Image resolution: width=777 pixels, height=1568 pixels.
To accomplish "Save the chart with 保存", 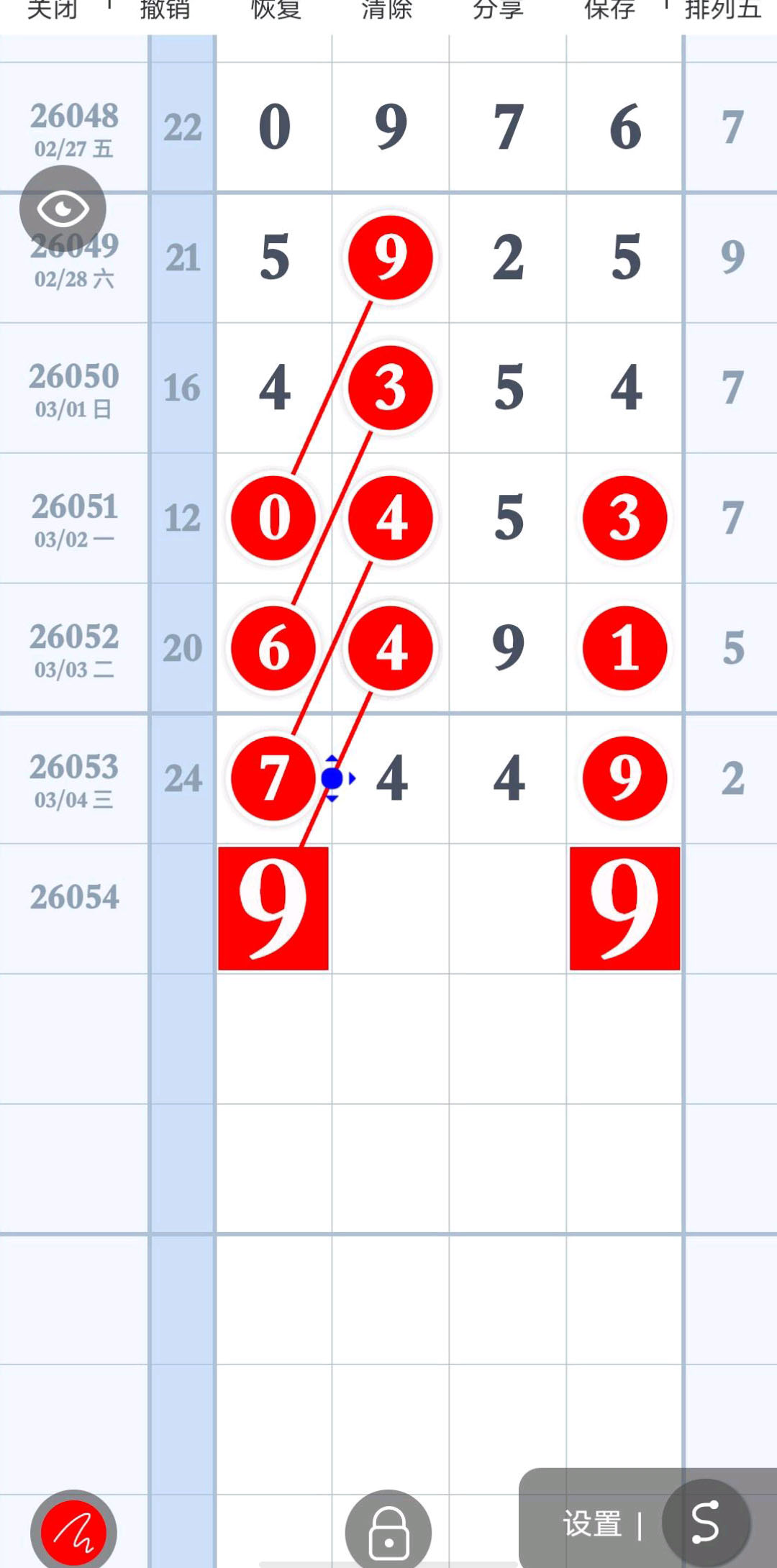I will click(x=609, y=10).
